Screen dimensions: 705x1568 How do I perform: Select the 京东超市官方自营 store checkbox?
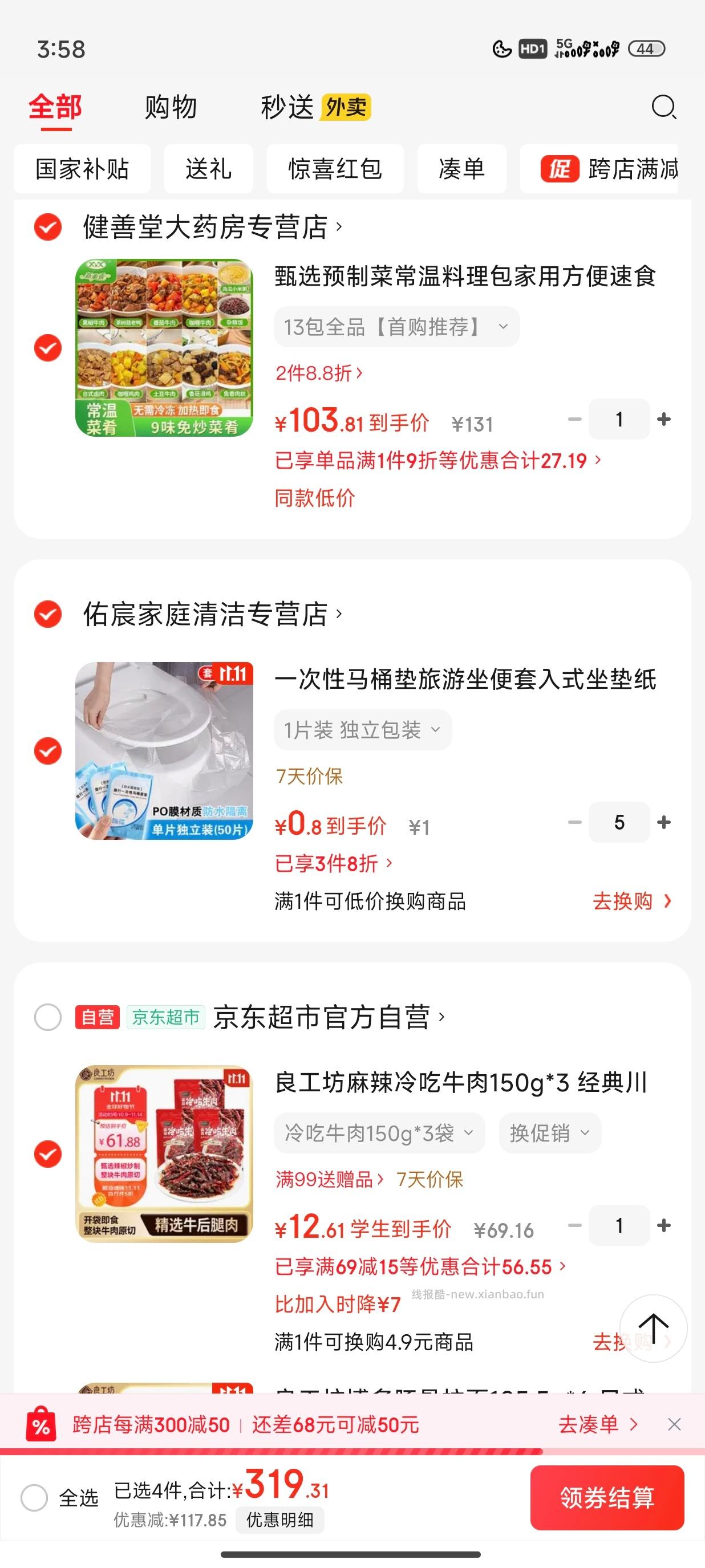pos(47,1017)
